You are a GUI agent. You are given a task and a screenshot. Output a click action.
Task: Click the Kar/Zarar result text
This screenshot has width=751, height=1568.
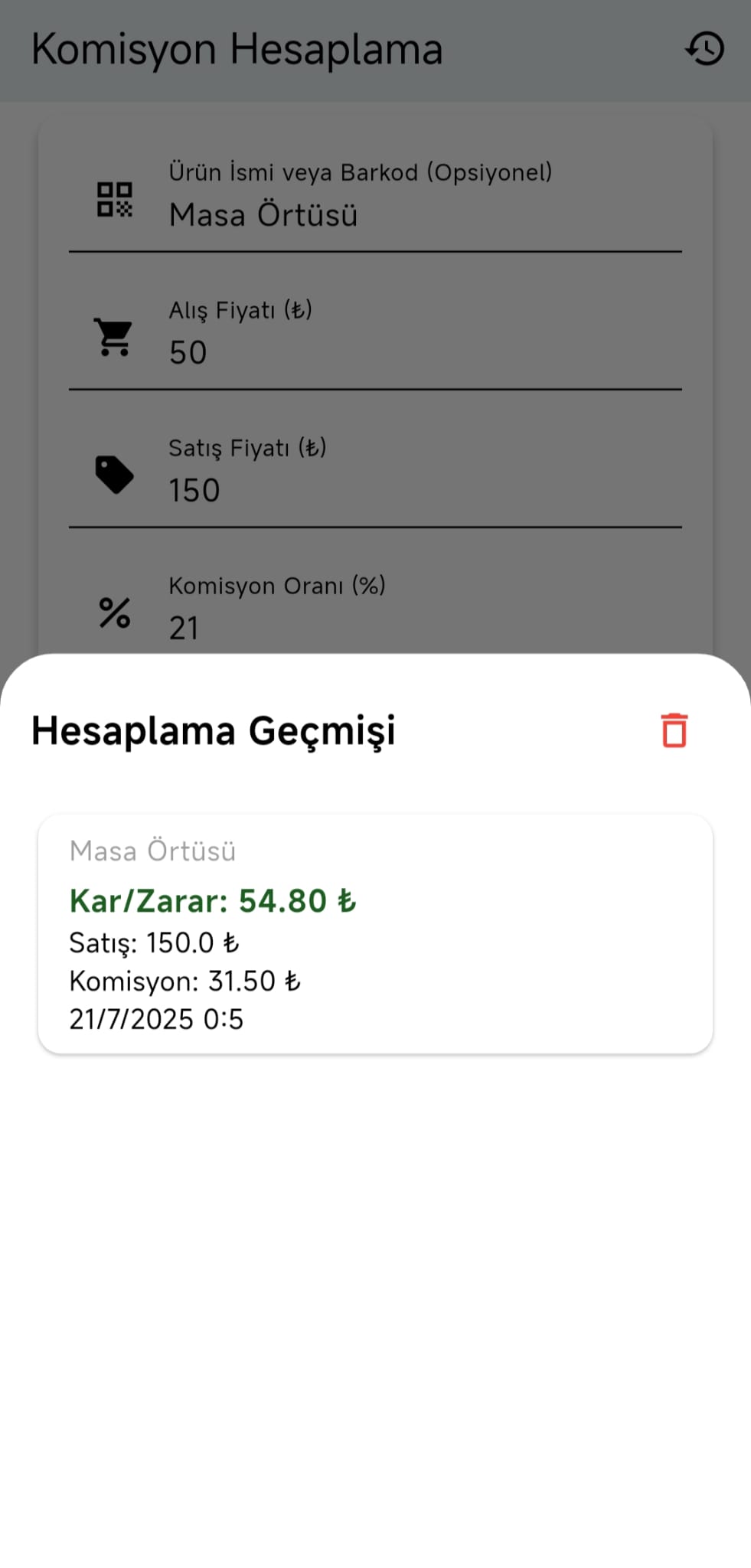point(212,902)
